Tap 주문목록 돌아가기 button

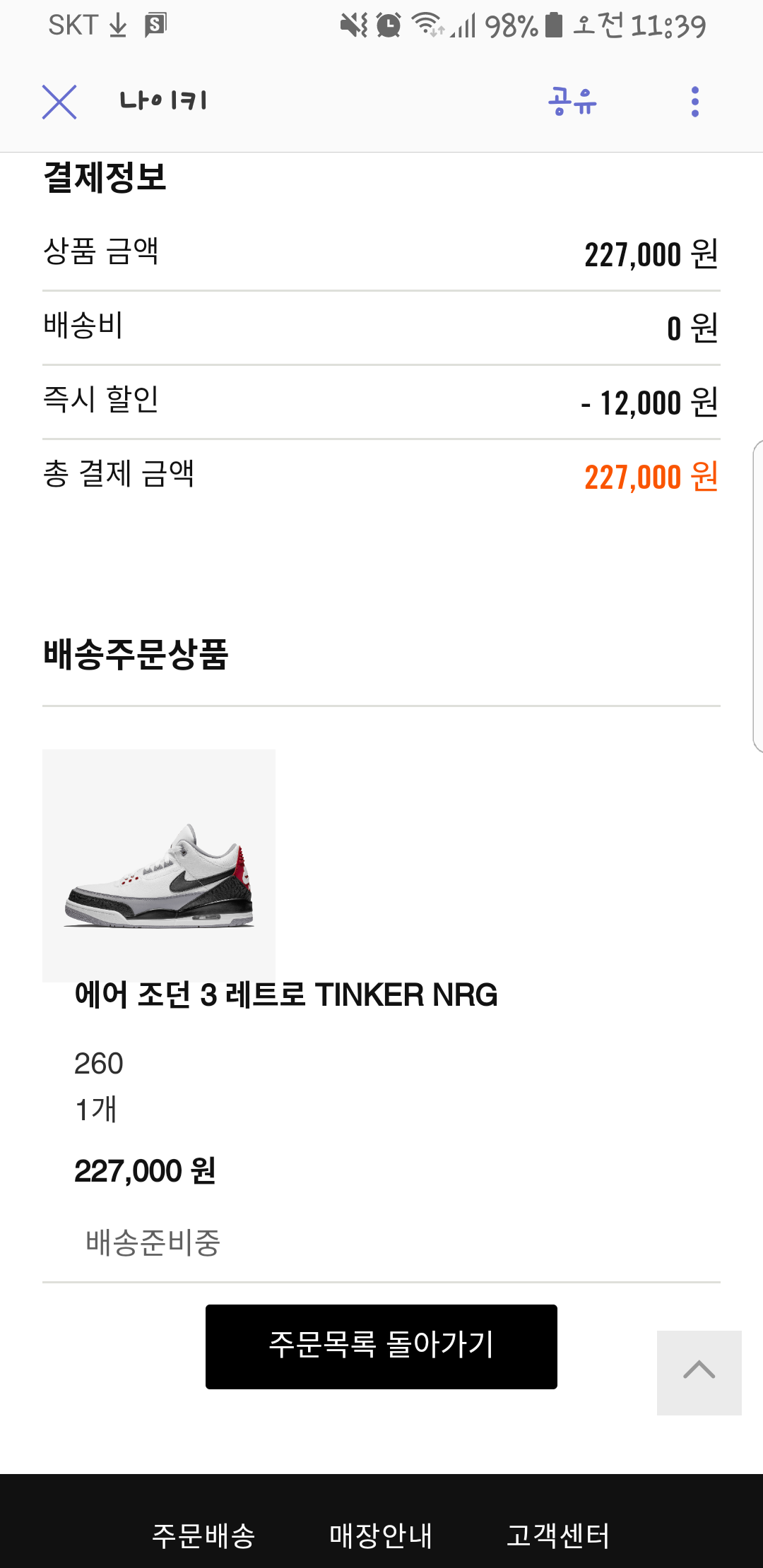coord(381,1346)
